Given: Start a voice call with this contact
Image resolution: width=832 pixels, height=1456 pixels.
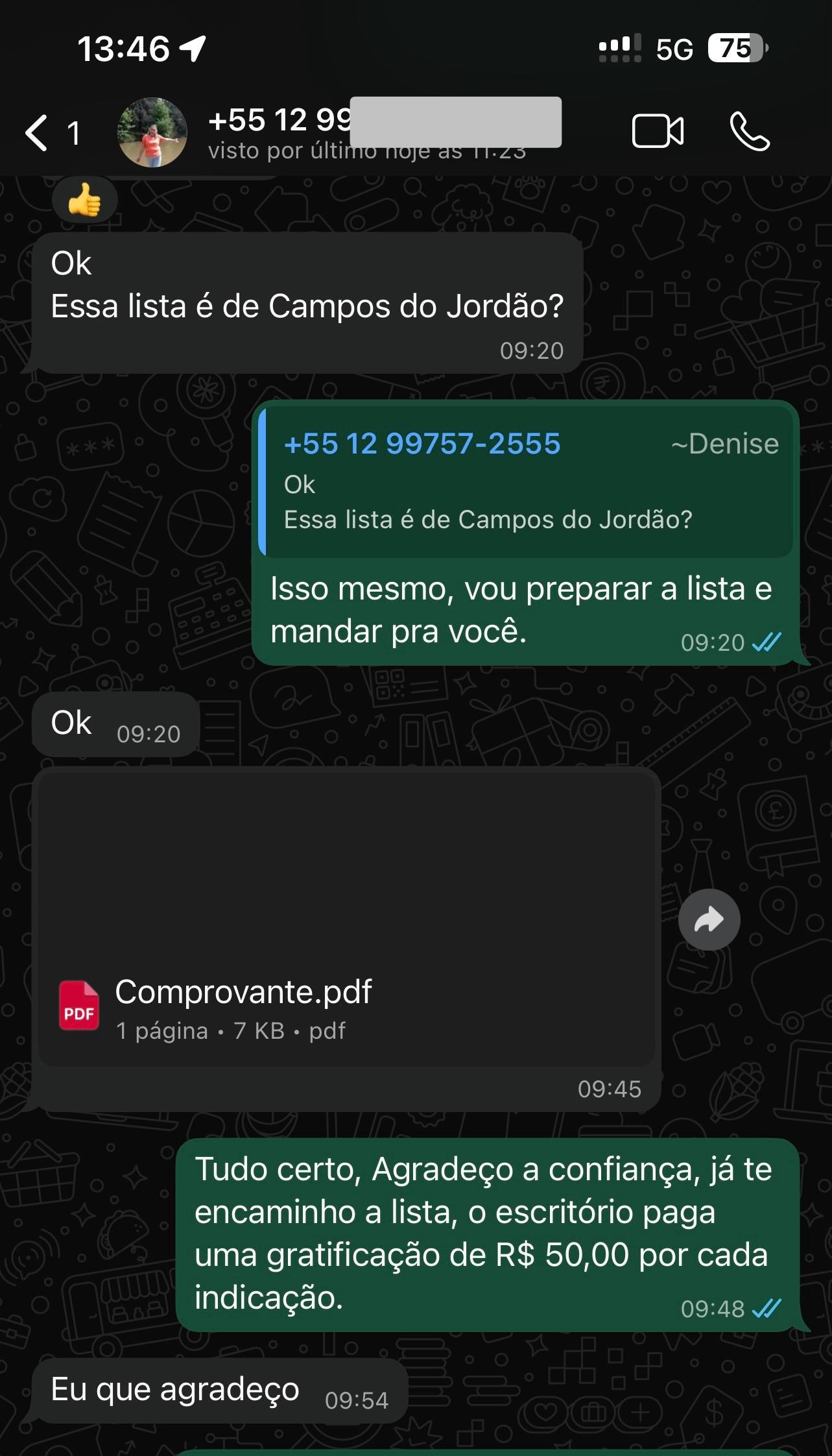Looking at the screenshot, I should (750, 132).
